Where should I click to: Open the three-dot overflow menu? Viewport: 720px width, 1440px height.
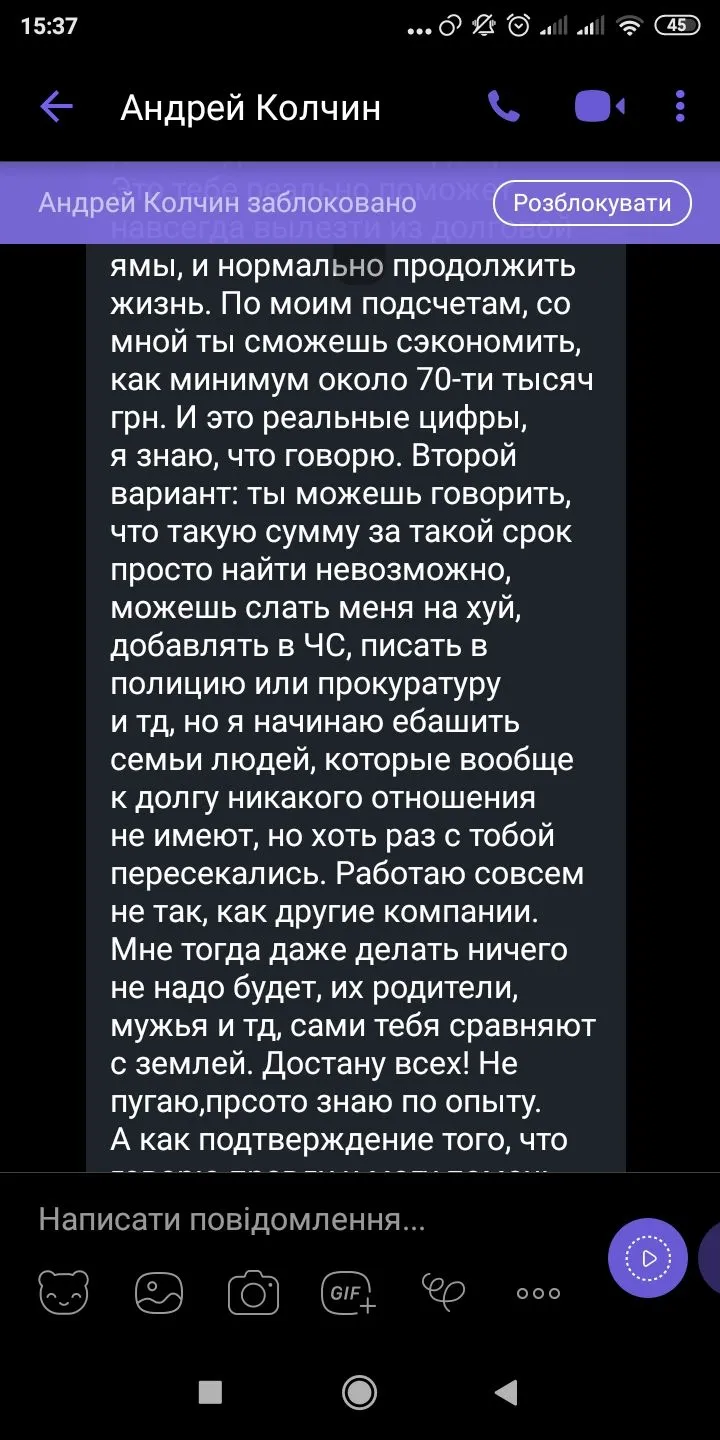click(680, 106)
